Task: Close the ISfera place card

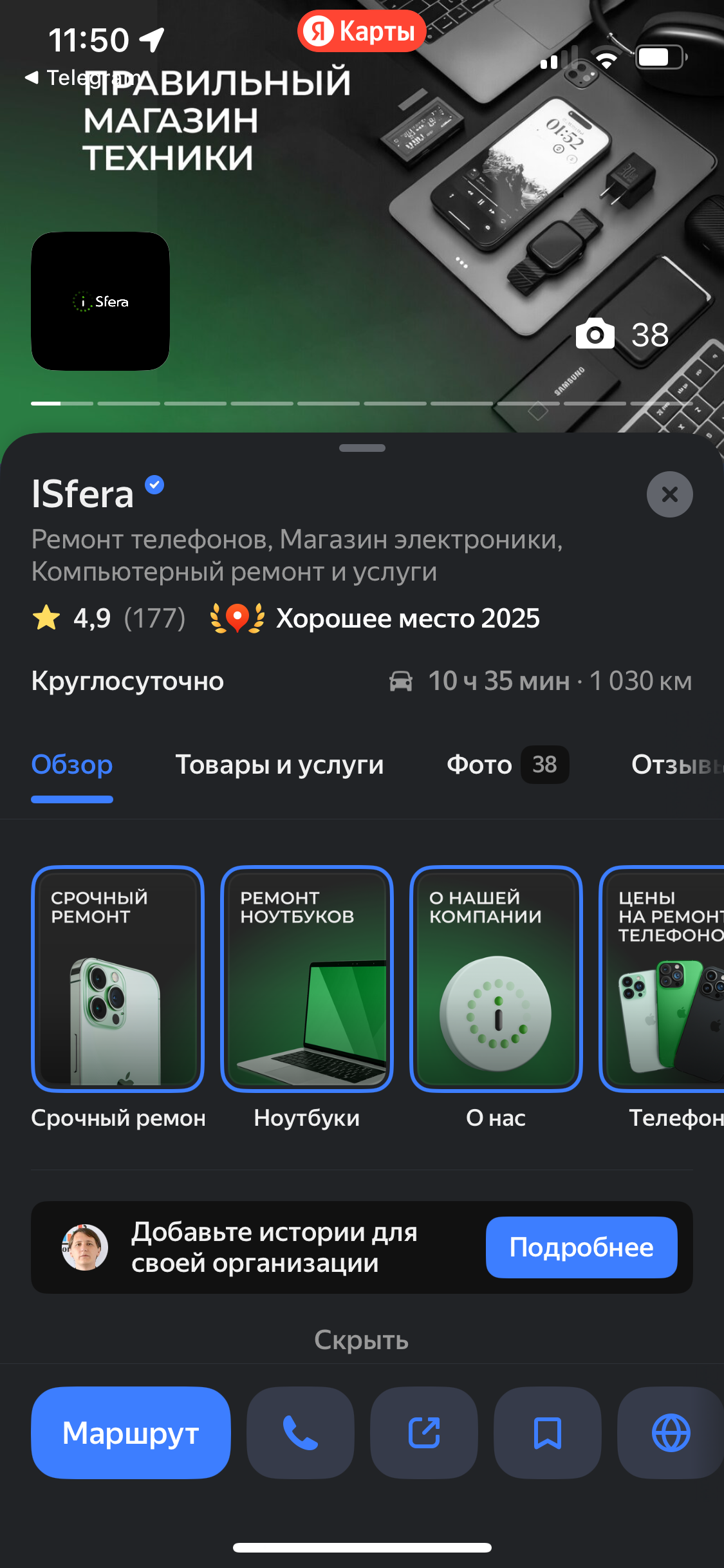Action: coord(669,494)
